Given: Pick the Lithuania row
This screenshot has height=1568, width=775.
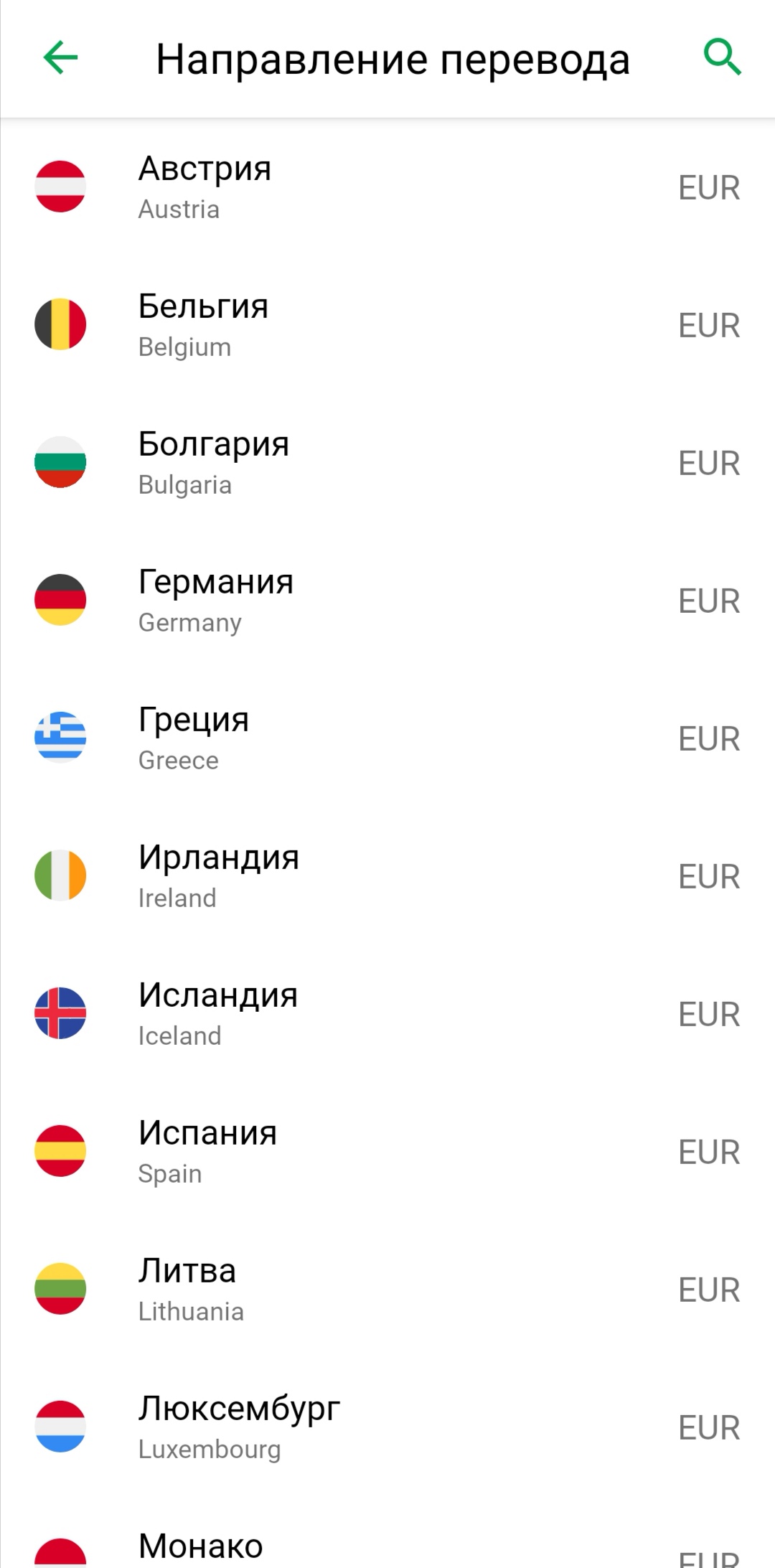Looking at the screenshot, I should click(387, 1289).
